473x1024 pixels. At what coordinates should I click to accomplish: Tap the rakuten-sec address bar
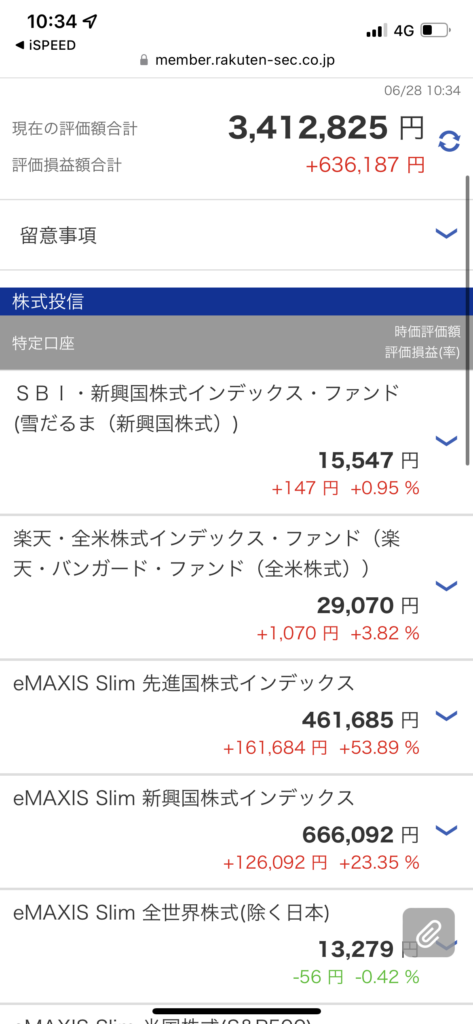tap(237, 60)
